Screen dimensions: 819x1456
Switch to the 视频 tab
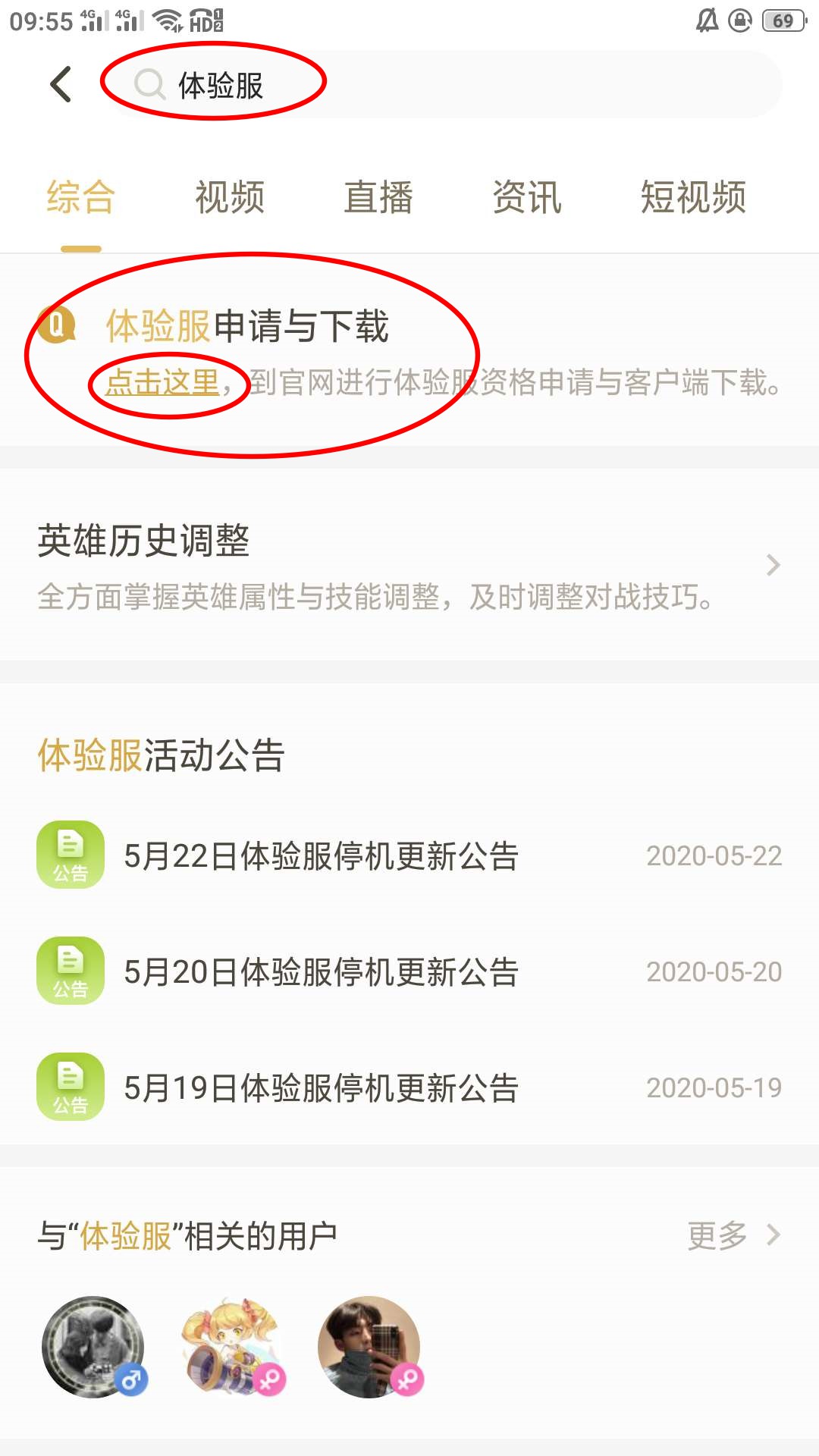click(x=230, y=197)
